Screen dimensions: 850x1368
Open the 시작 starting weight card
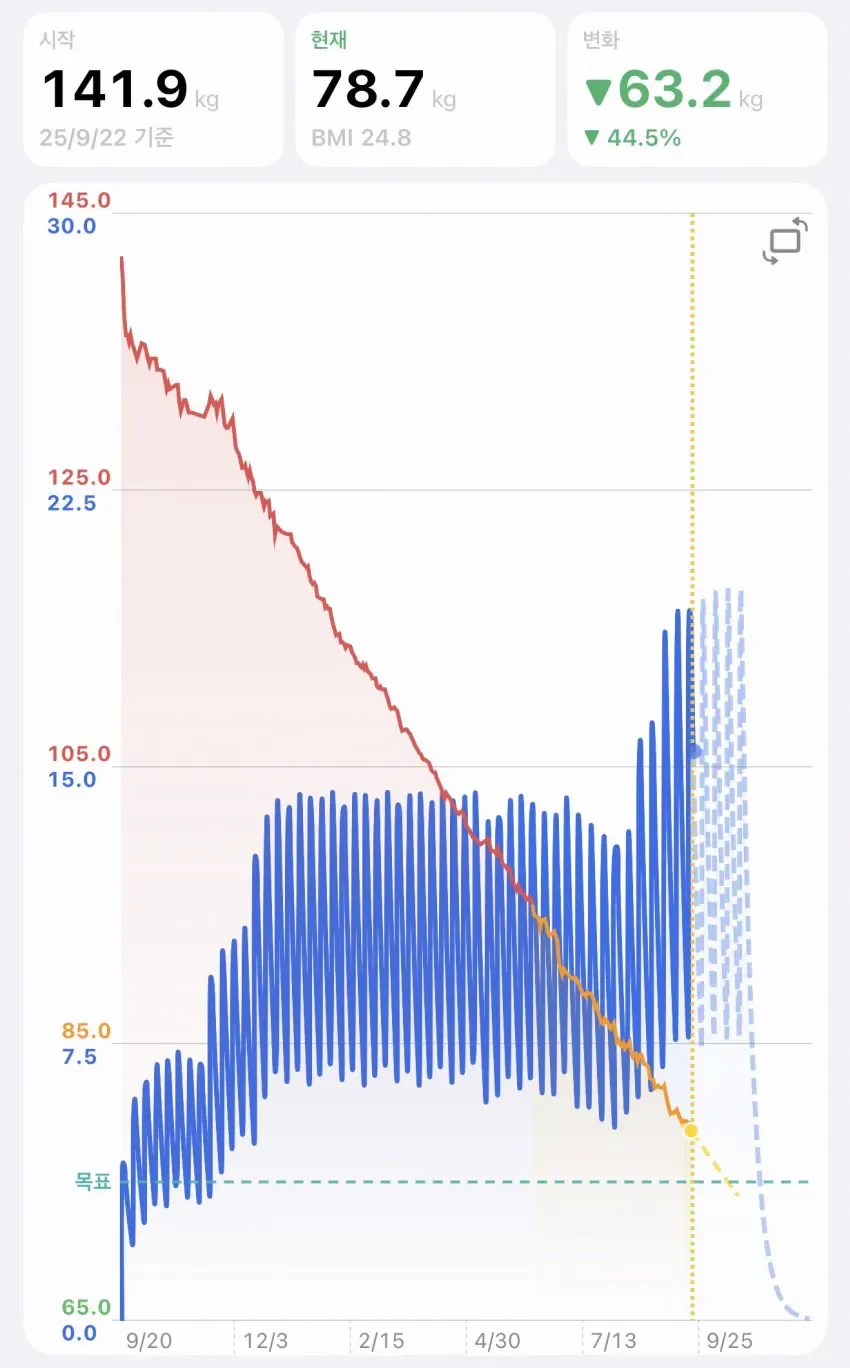[x=153, y=89]
